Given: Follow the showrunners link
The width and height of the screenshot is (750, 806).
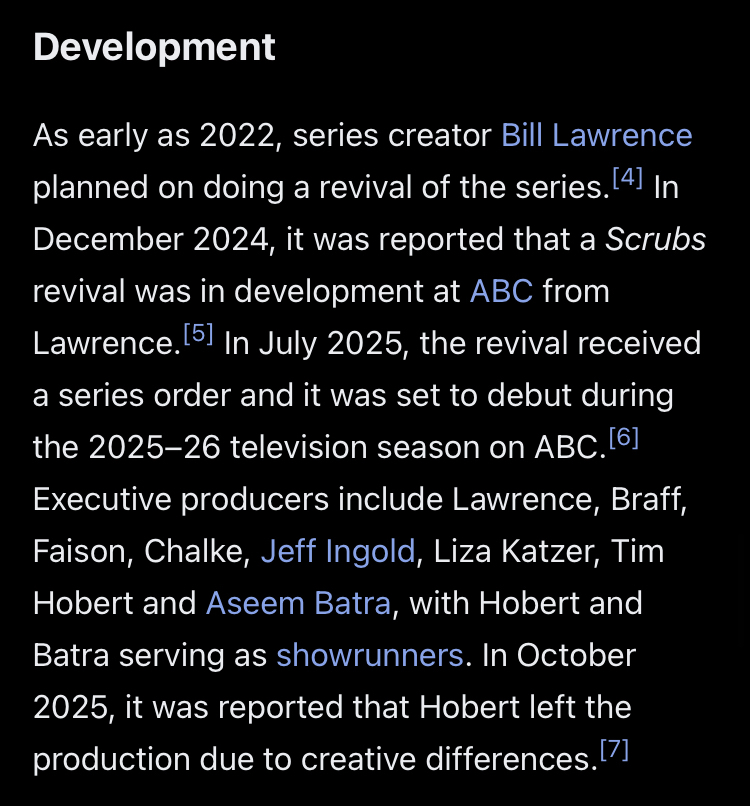Looking at the screenshot, I should pos(369,655).
